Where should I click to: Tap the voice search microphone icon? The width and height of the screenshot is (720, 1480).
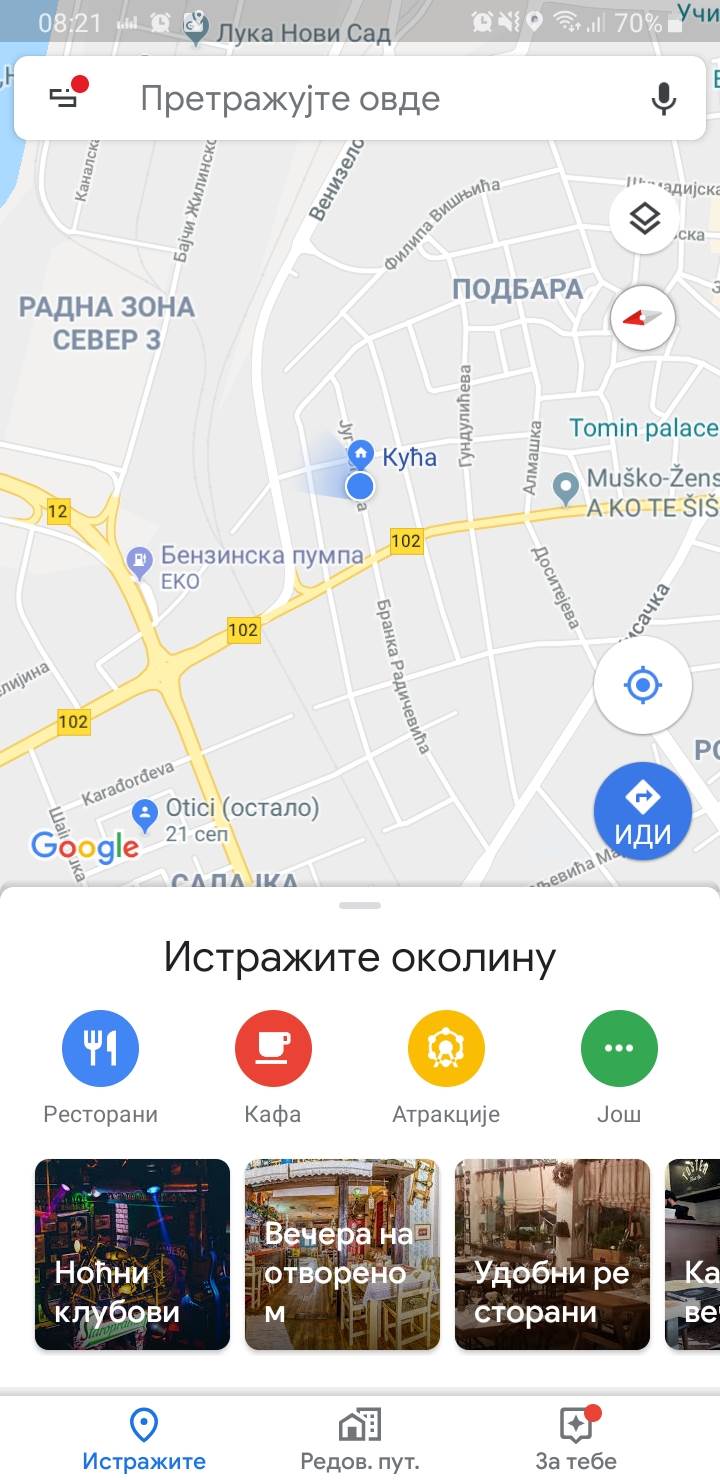coord(663,97)
